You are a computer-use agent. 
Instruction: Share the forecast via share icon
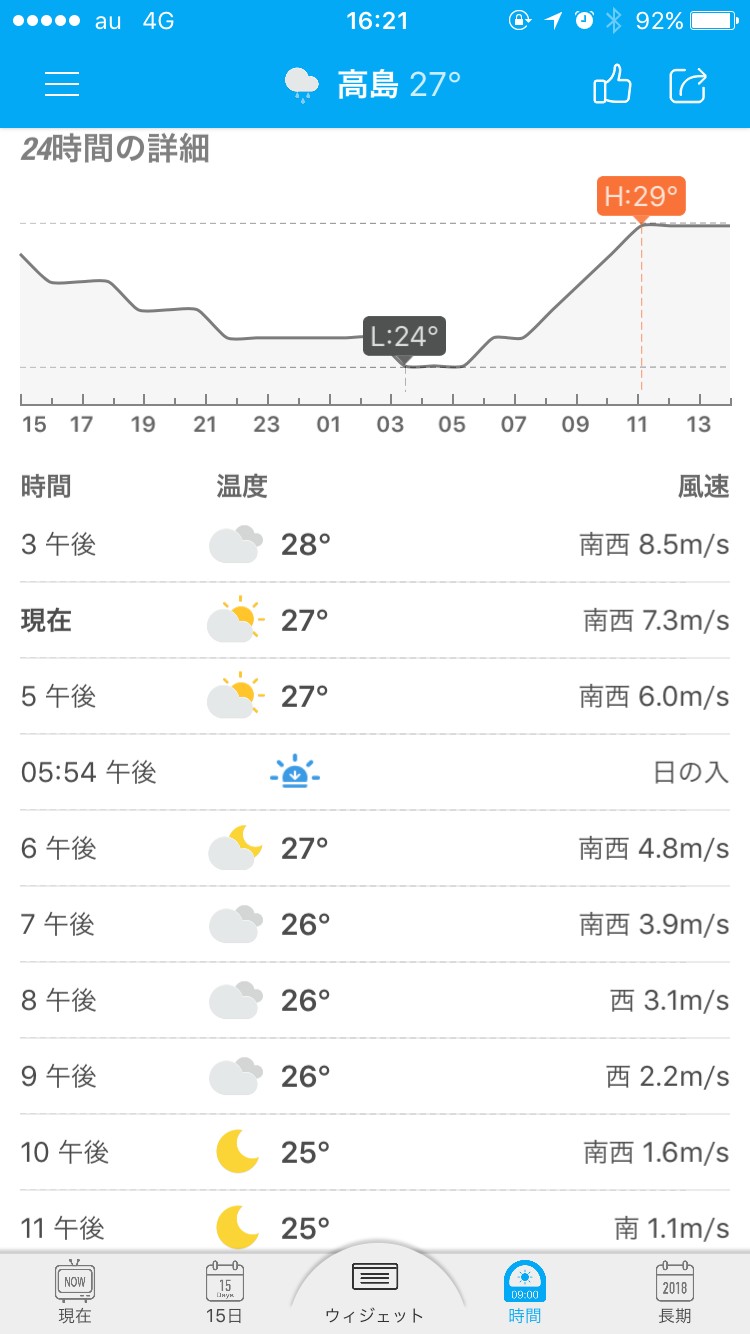[688, 85]
